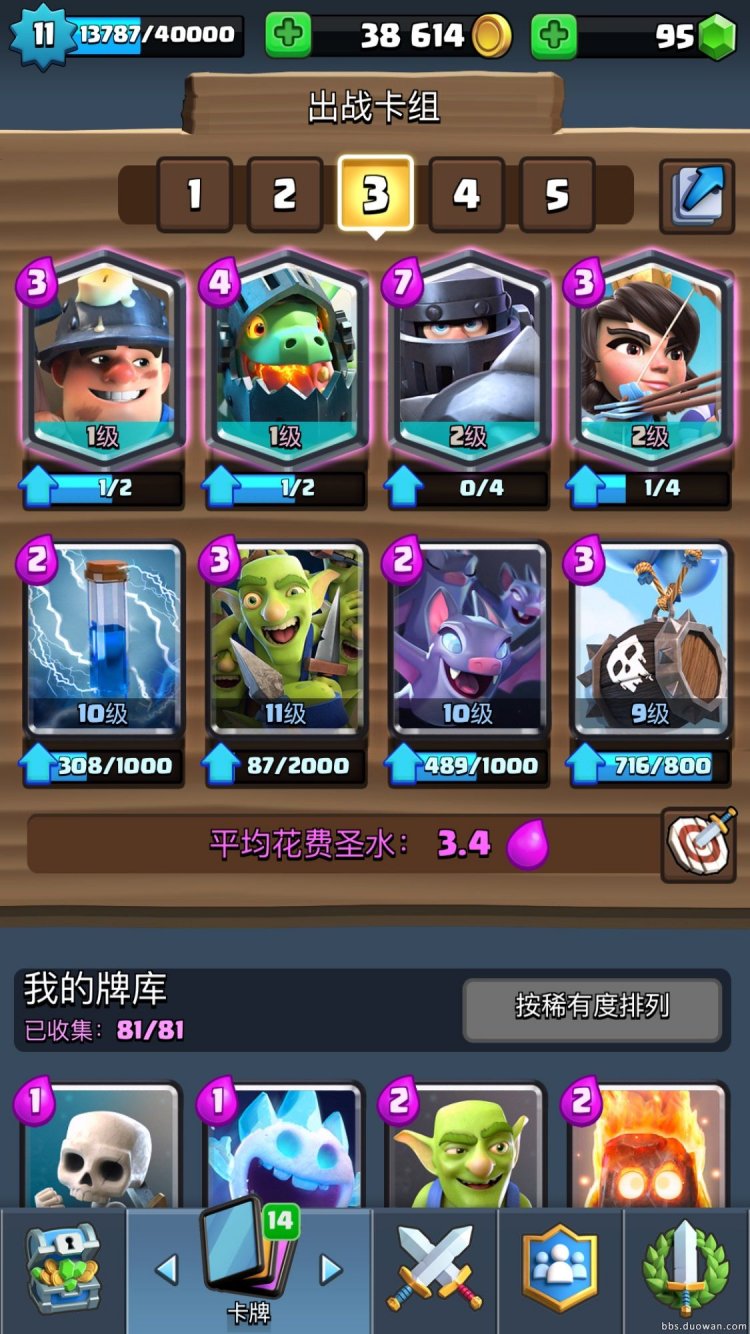Switch to battle deck 2

(x=285, y=195)
